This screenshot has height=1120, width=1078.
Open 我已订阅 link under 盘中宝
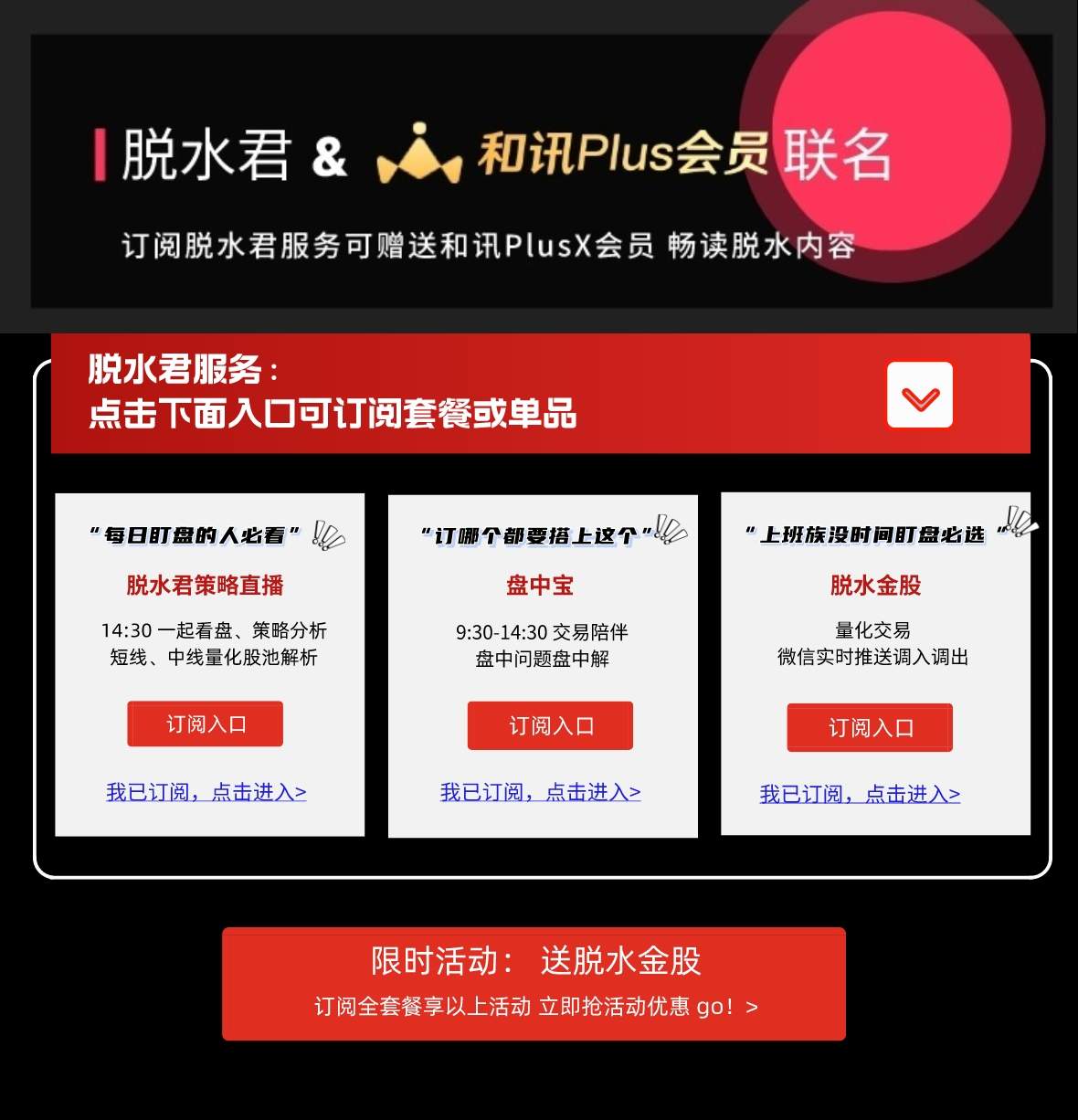541,792
